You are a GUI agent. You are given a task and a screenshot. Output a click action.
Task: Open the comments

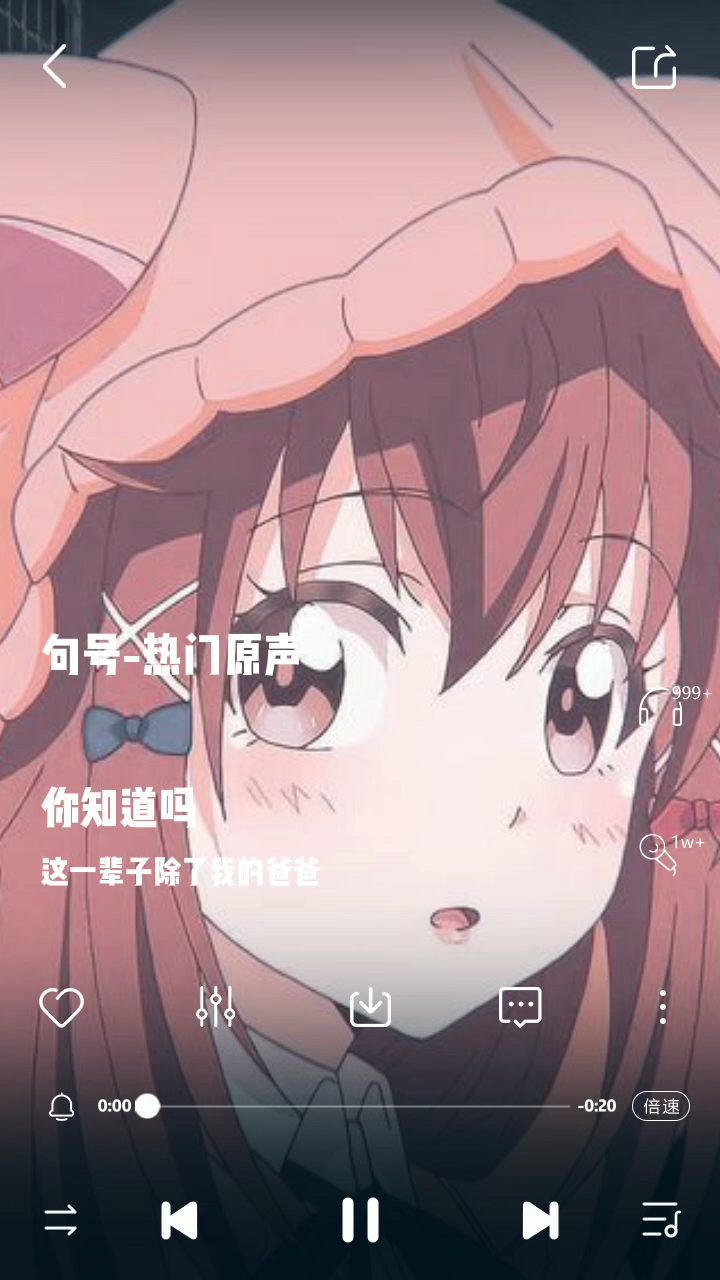520,1007
